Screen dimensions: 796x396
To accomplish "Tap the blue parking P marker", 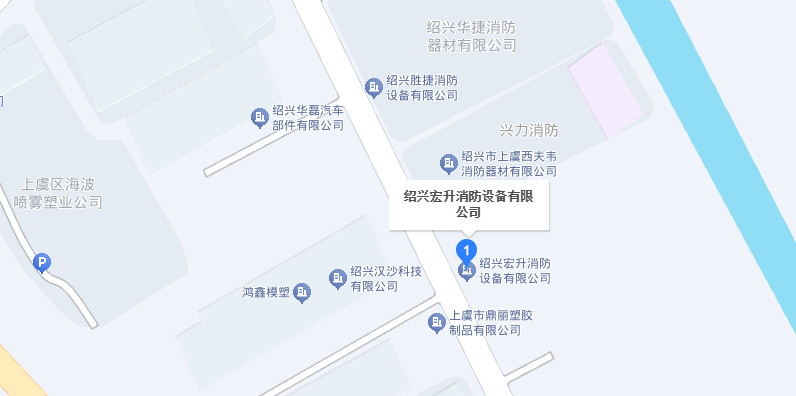I will click(x=42, y=263).
